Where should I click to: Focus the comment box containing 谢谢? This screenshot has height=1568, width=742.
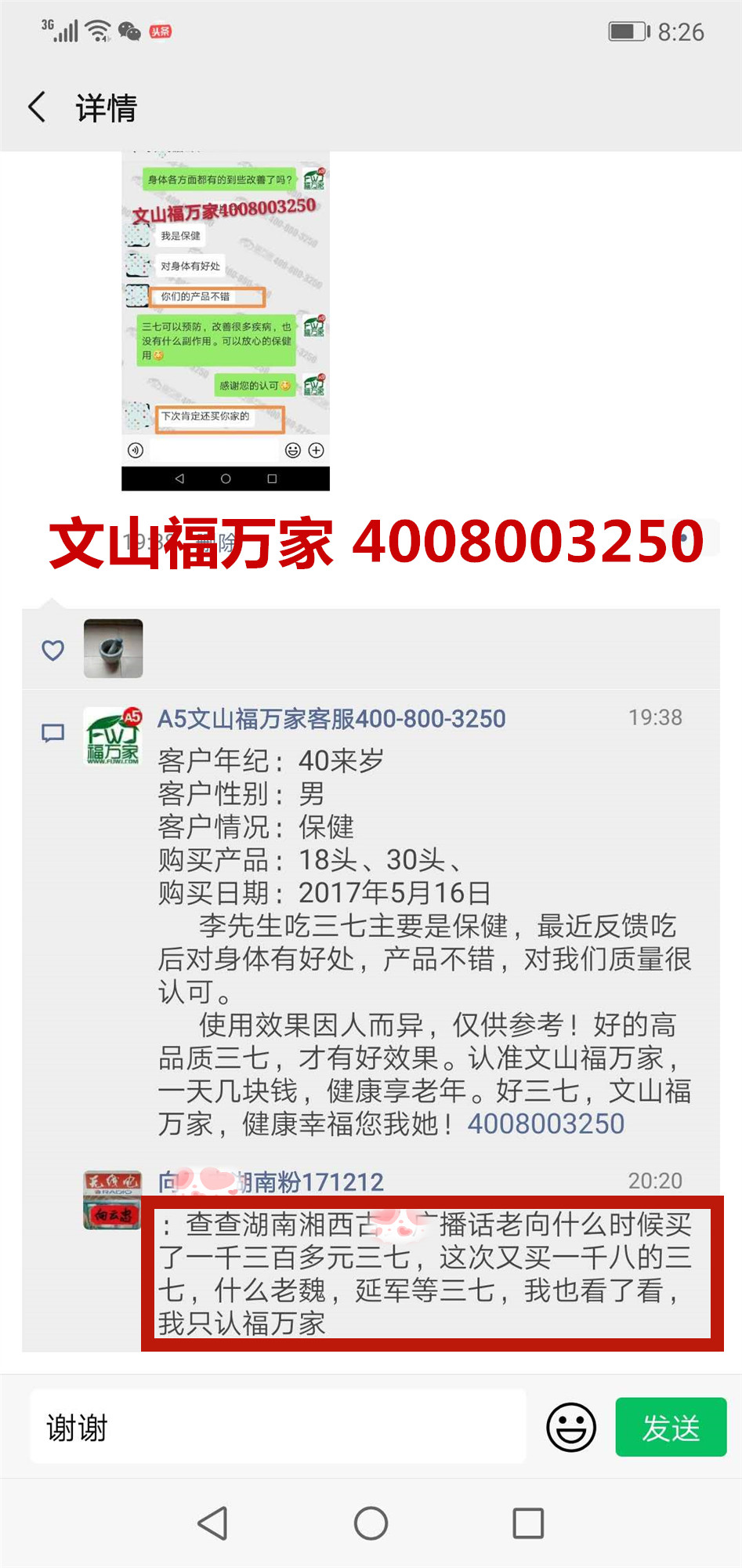278,1428
